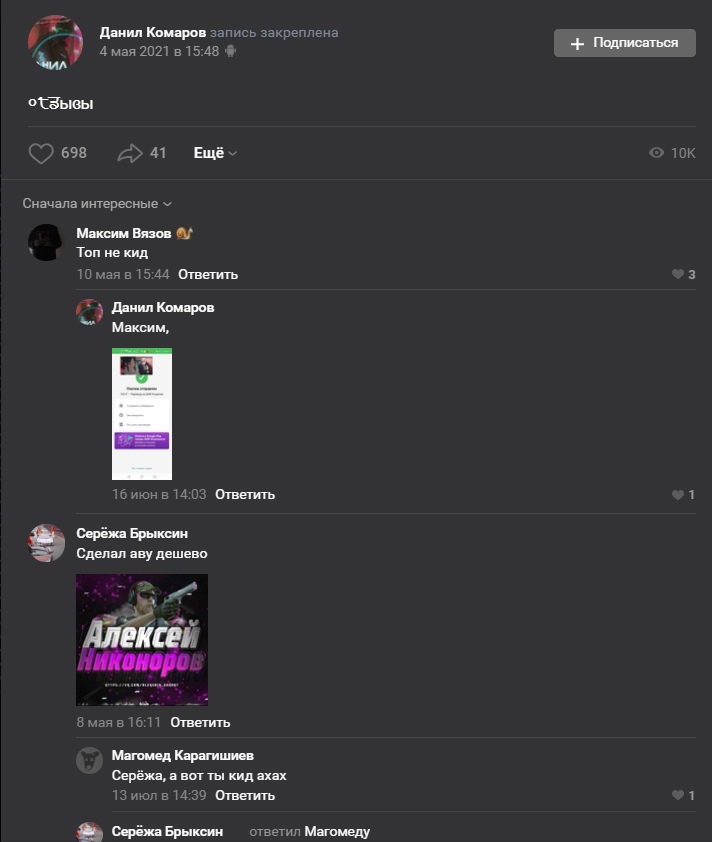Open the Алексей Никоноров avatar image
The image size is (712, 842).
click(x=142, y=640)
